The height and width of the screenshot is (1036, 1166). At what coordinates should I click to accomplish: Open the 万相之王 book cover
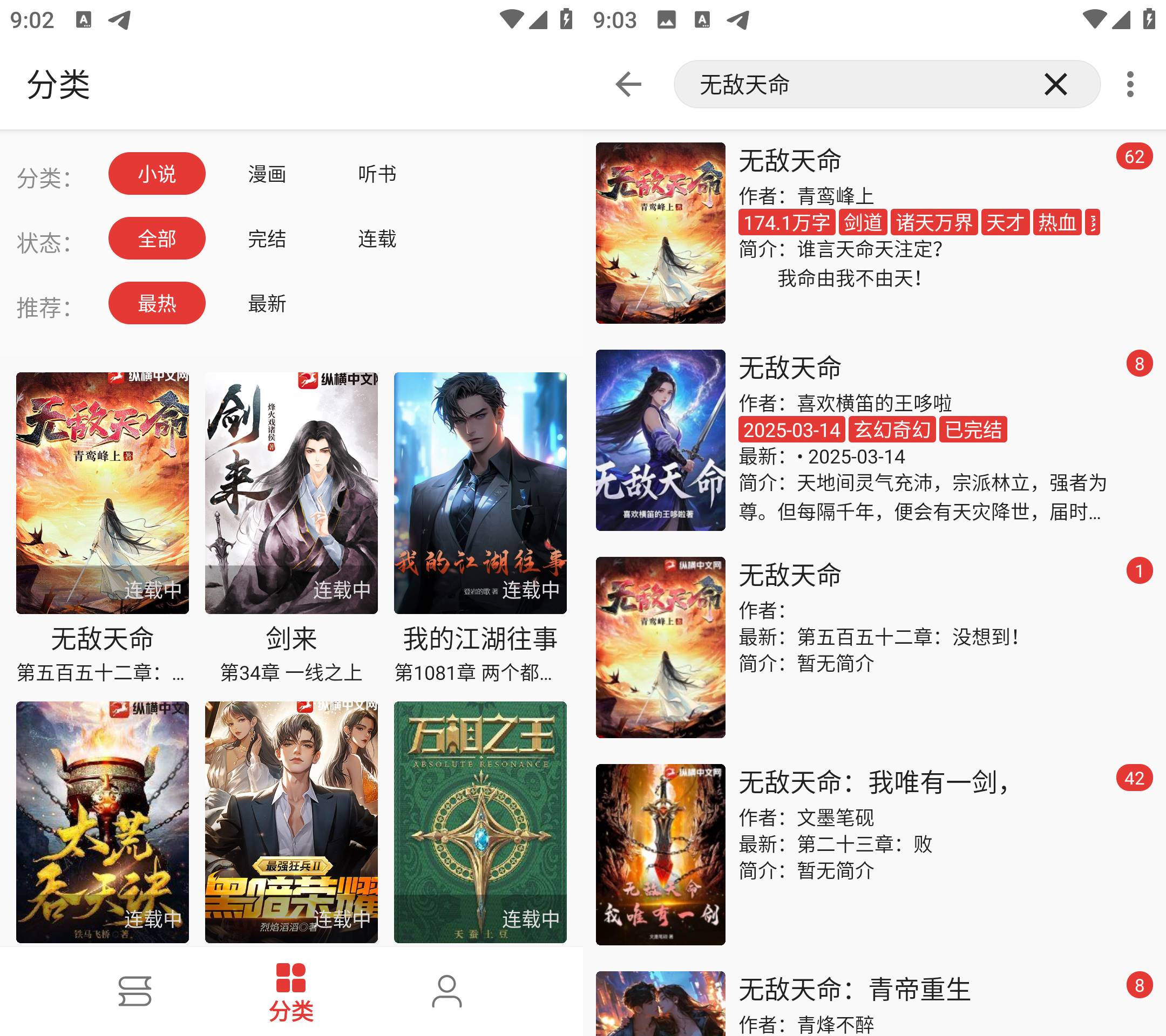pos(480,821)
